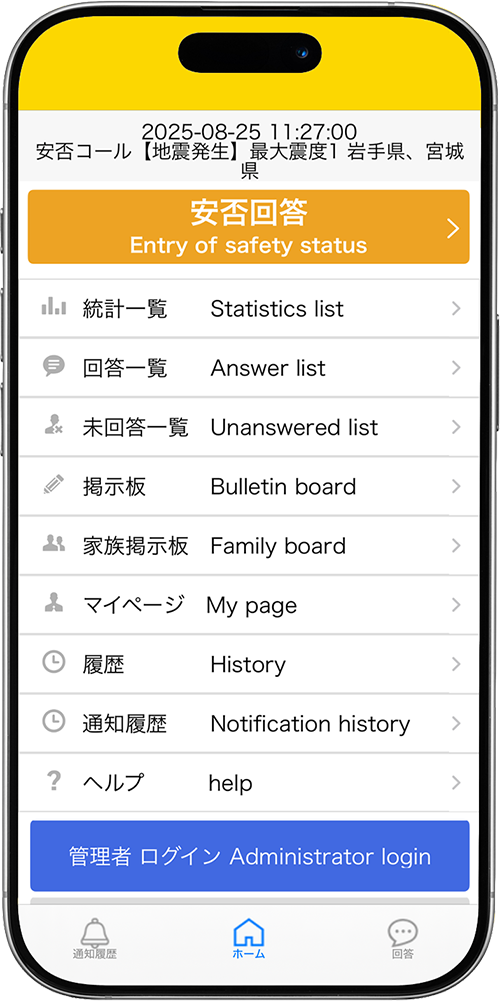Switch to the 通知履歴 bell tab

[x=95, y=939]
